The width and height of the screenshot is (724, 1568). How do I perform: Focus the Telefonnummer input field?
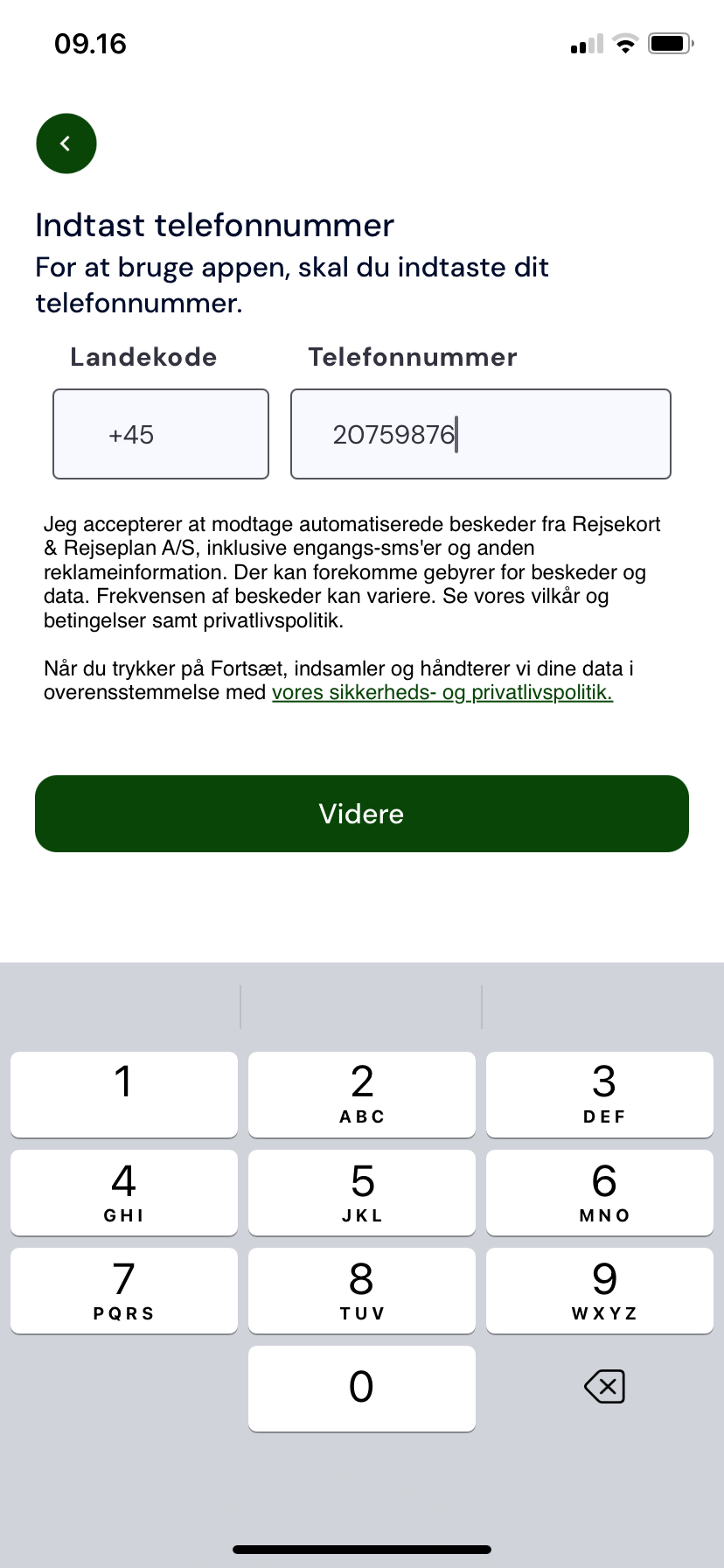[480, 434]
